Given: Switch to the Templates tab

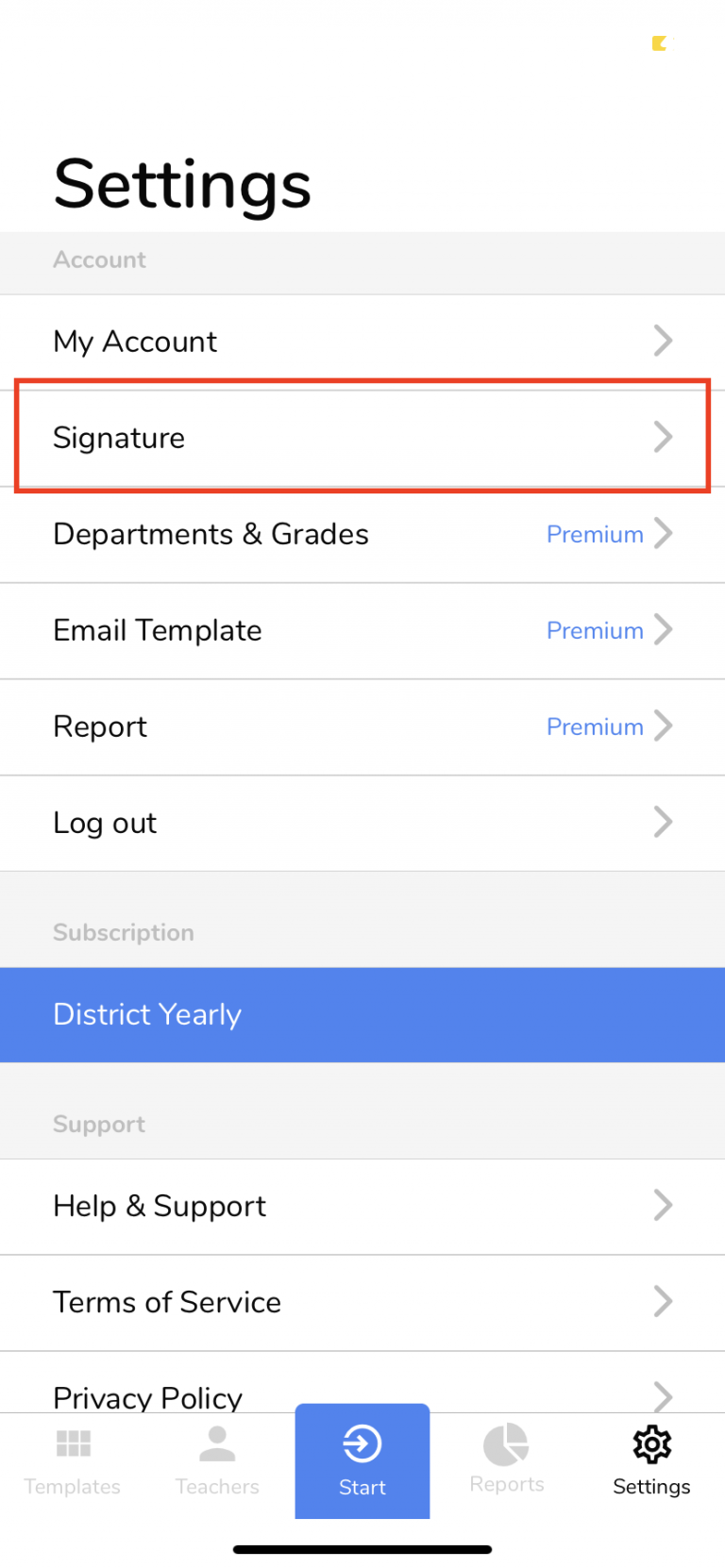Looking at the screenshot, I should point(73,1461).
